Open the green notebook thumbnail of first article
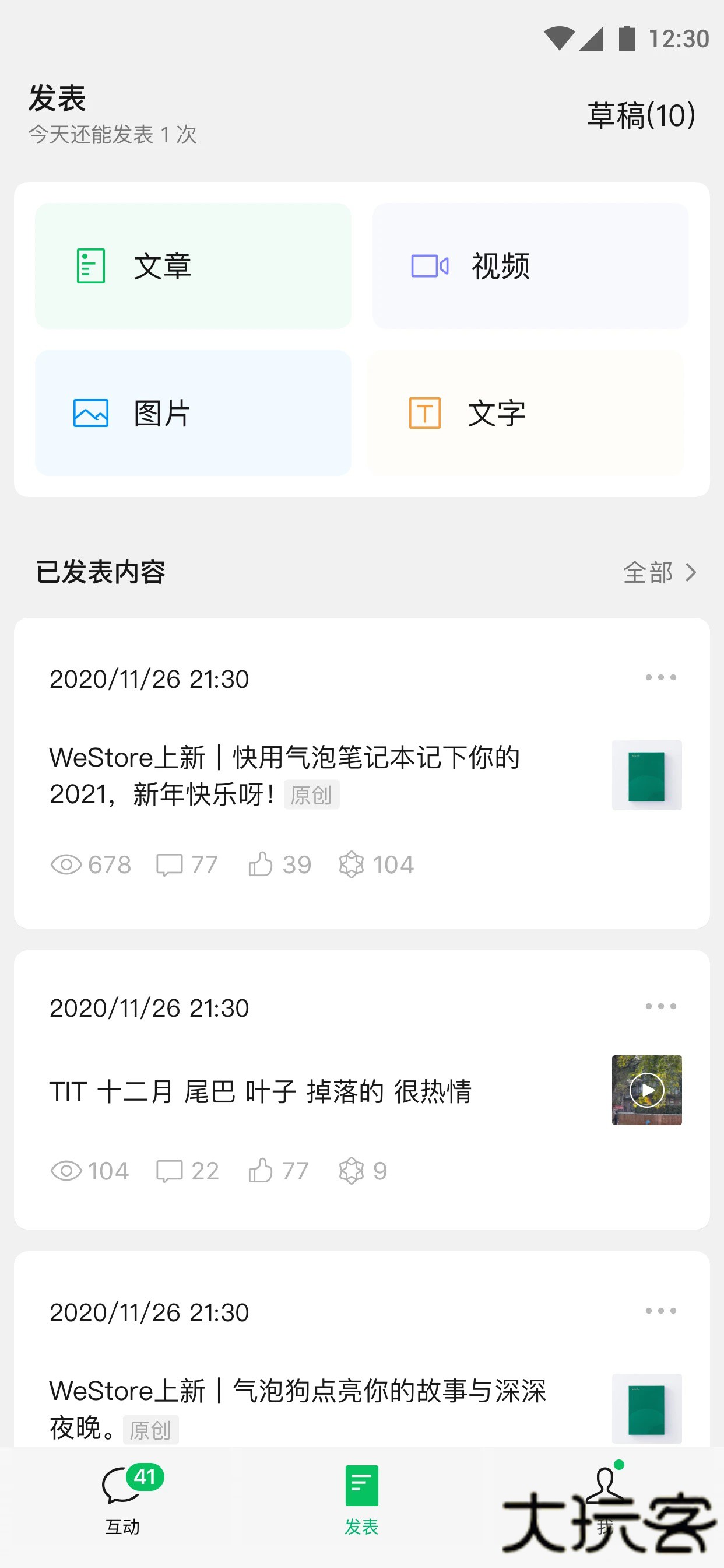This screenshot has width=724, height=1568. [646, 775]
